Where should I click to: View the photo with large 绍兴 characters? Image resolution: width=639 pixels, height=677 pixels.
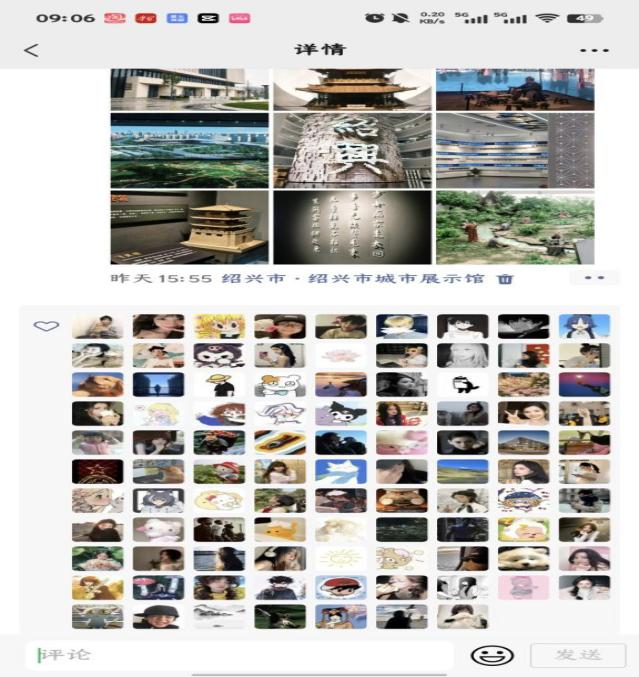pos(352,150)
